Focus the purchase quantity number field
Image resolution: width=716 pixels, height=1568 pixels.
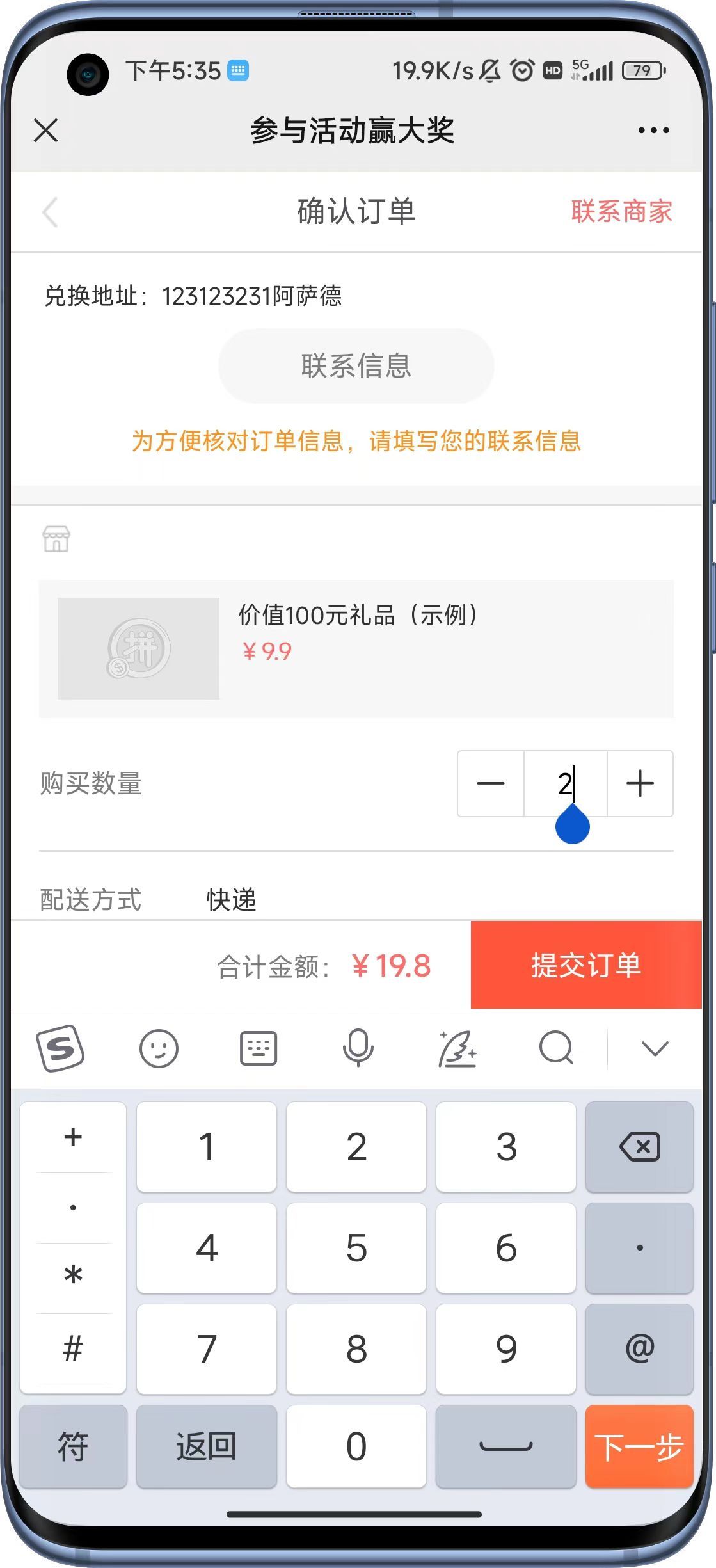click(565, 783)
